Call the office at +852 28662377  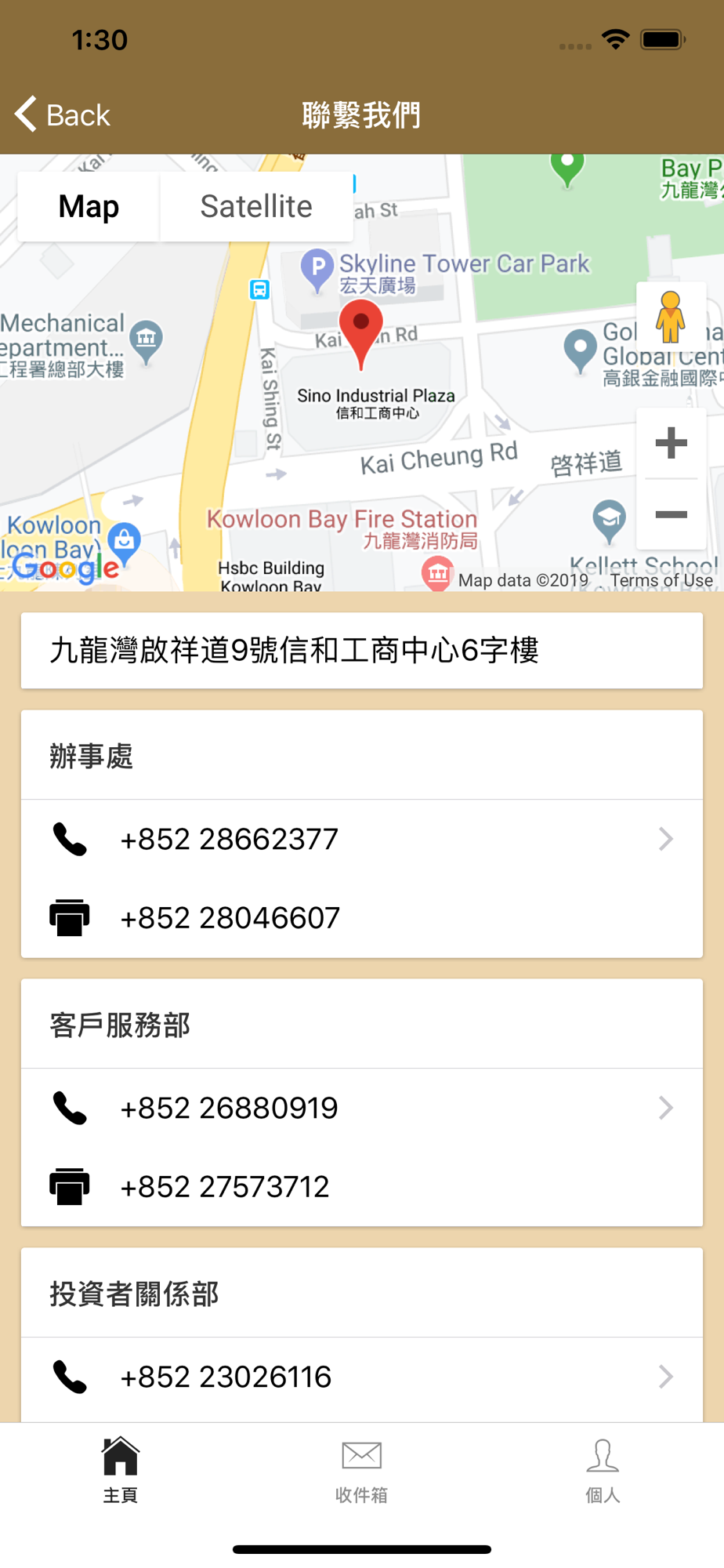pos(362,839)
